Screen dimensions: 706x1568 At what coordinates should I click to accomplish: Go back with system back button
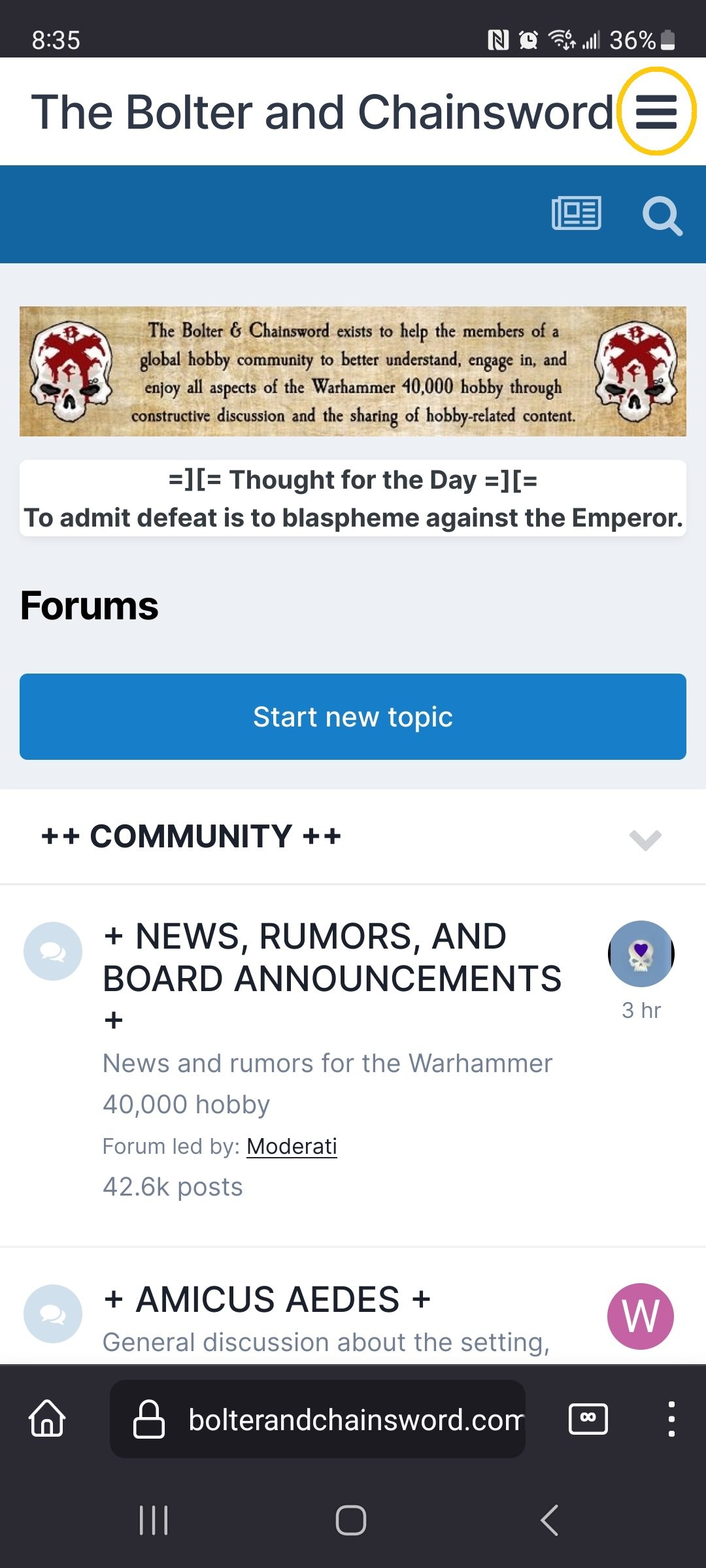pyautogui.click(x=549, y=1520)
